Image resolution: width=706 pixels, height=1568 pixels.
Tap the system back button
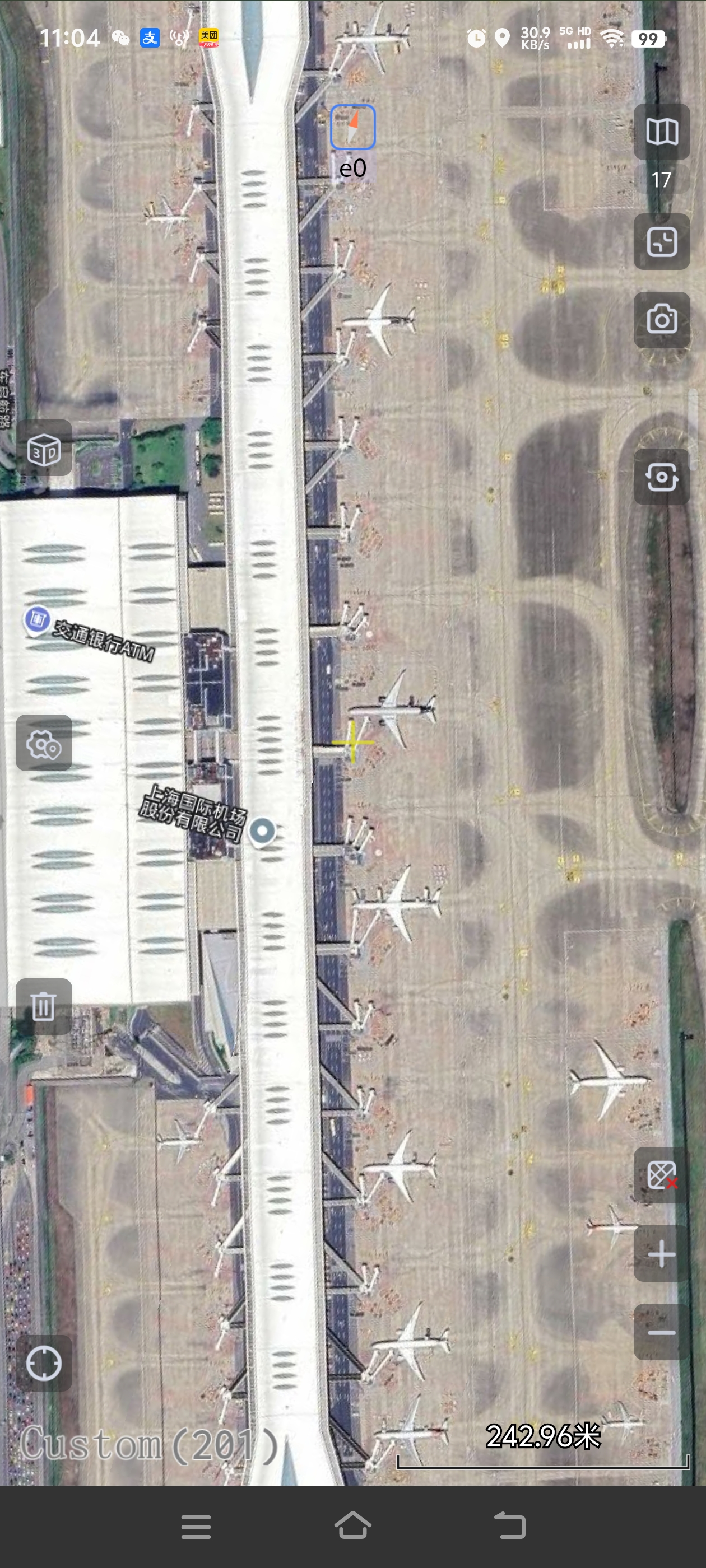(x=510, y=1526)
